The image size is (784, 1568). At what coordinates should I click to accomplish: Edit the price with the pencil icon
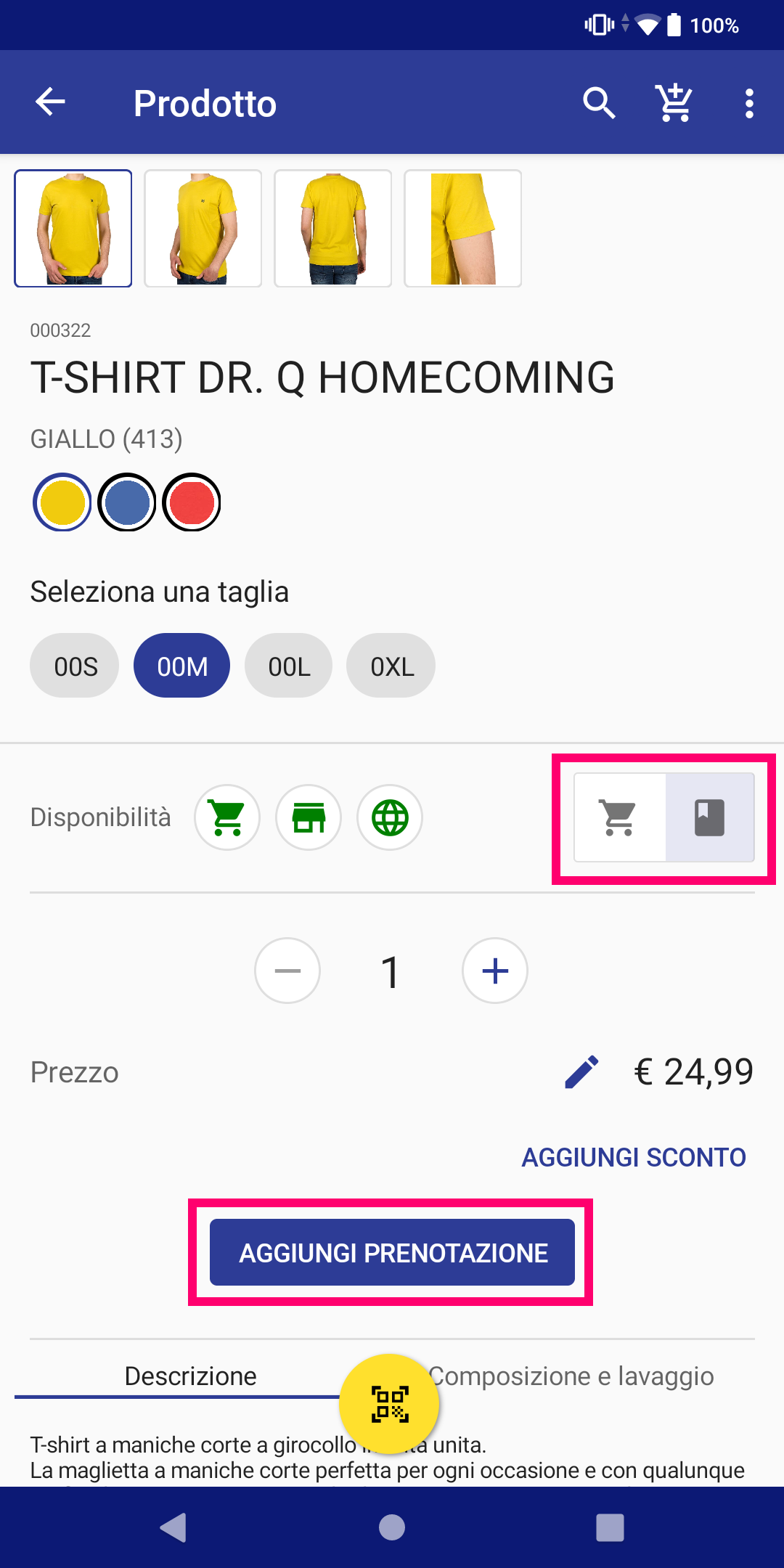coord(581,1071)
